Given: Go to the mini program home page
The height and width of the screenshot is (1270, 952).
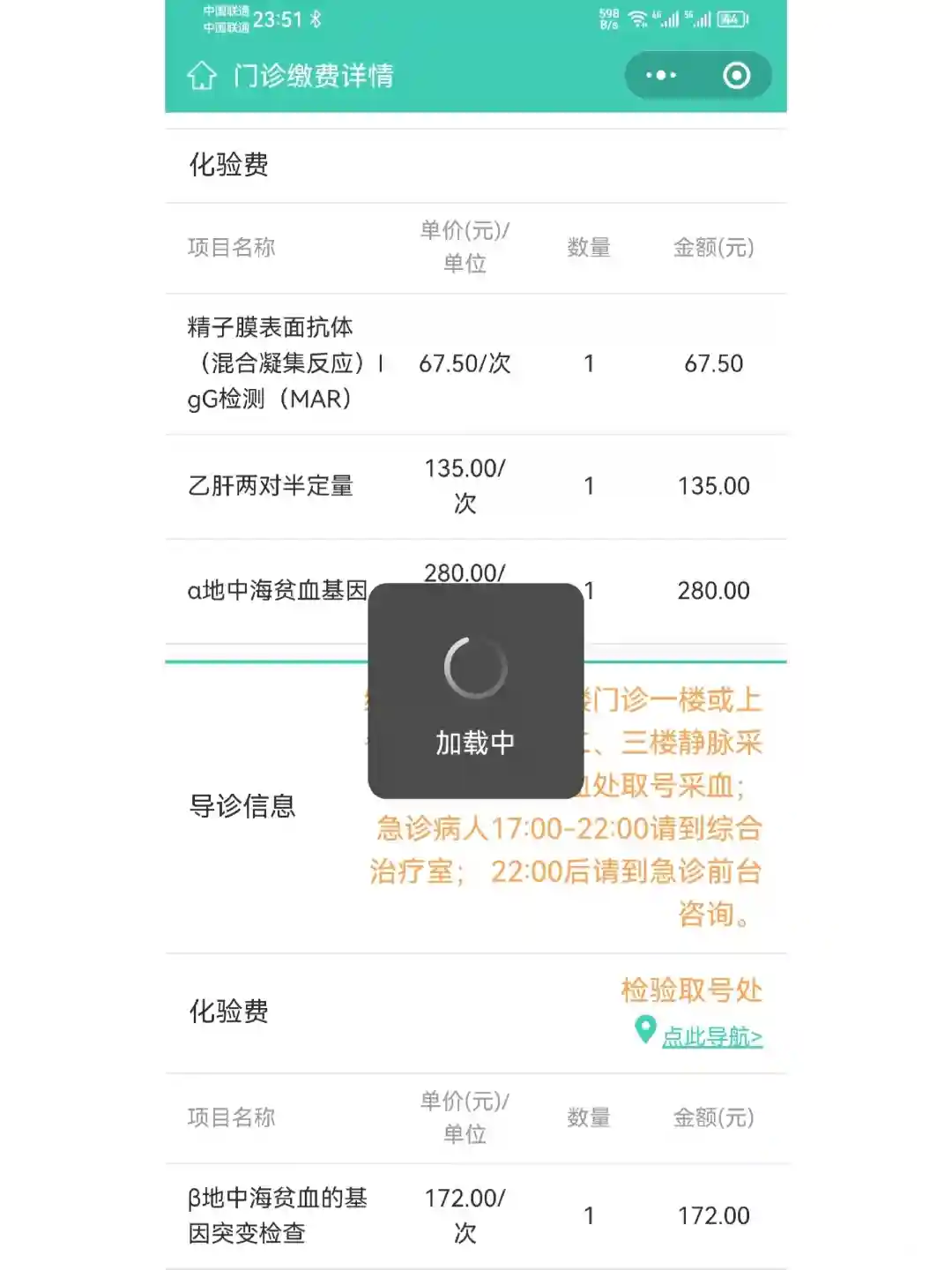Looking at the screenshot, I should 202,76.
